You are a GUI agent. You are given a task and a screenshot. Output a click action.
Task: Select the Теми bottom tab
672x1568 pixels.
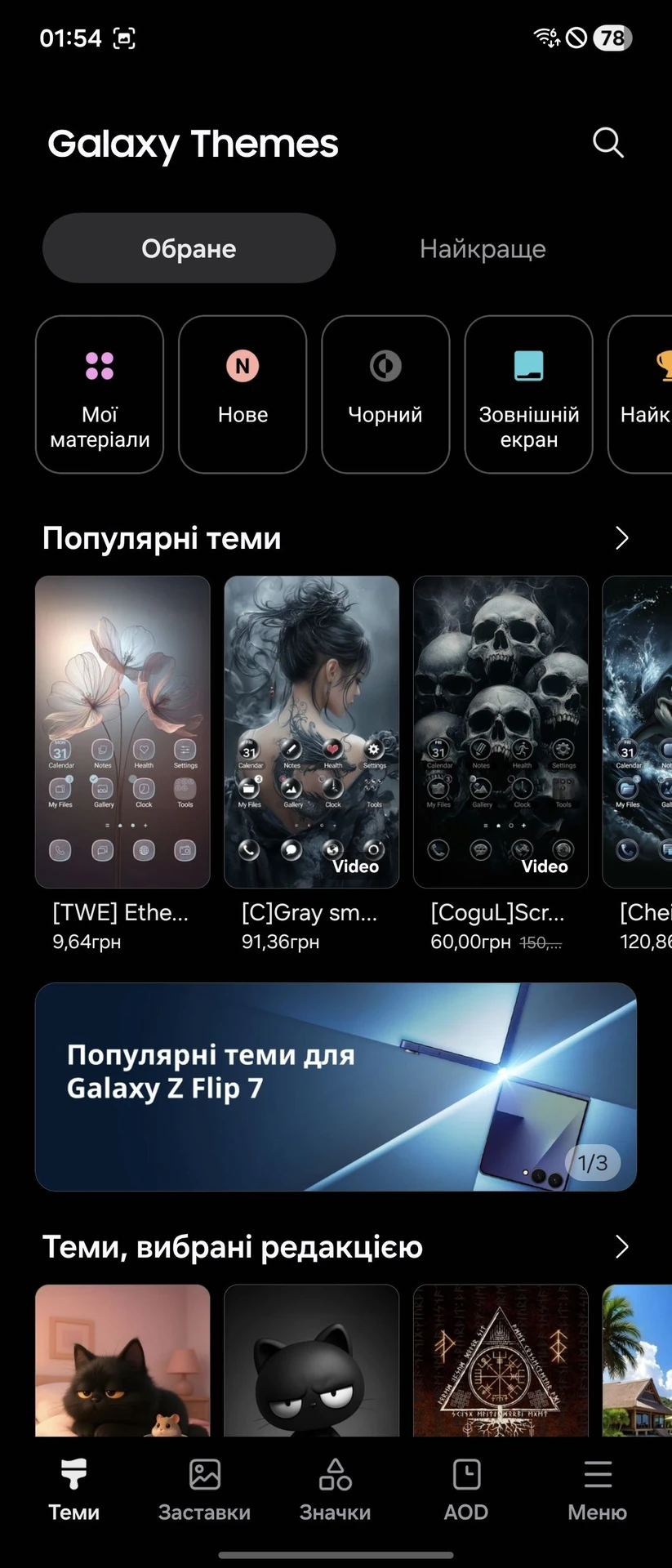pos(73,1490)
